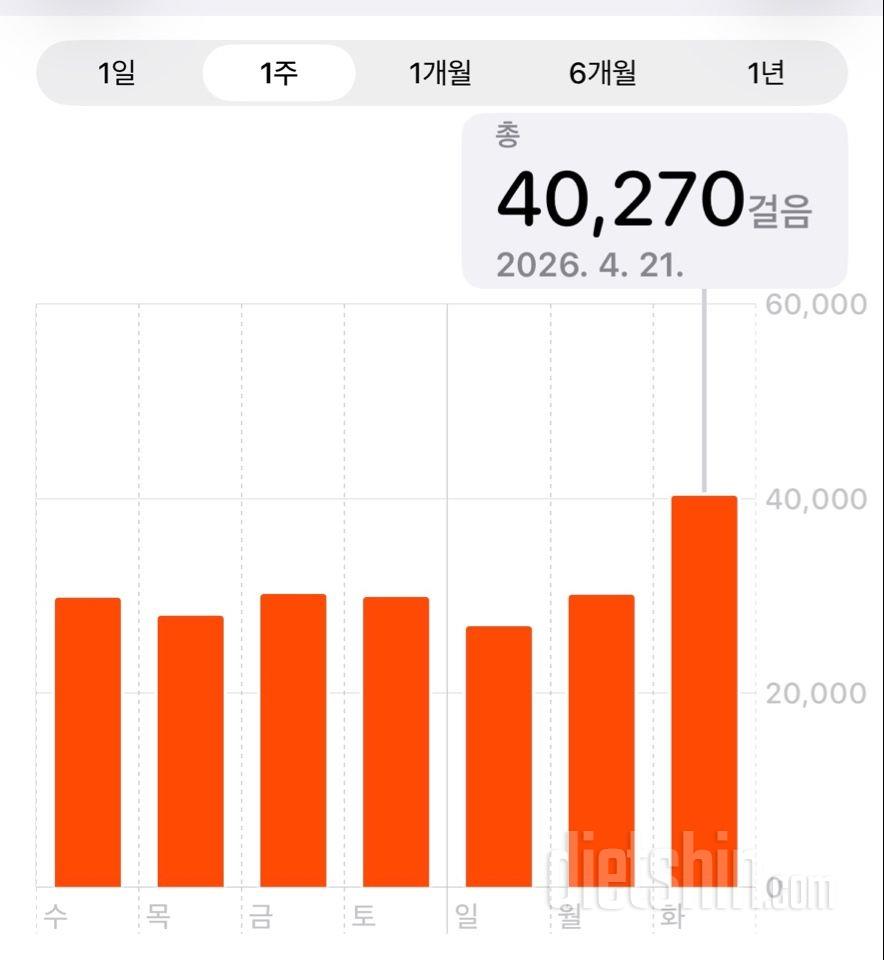Screen dimensions: 884x960
Task: Switch to the 1일 daily view
Action: [x=117, y=73]
